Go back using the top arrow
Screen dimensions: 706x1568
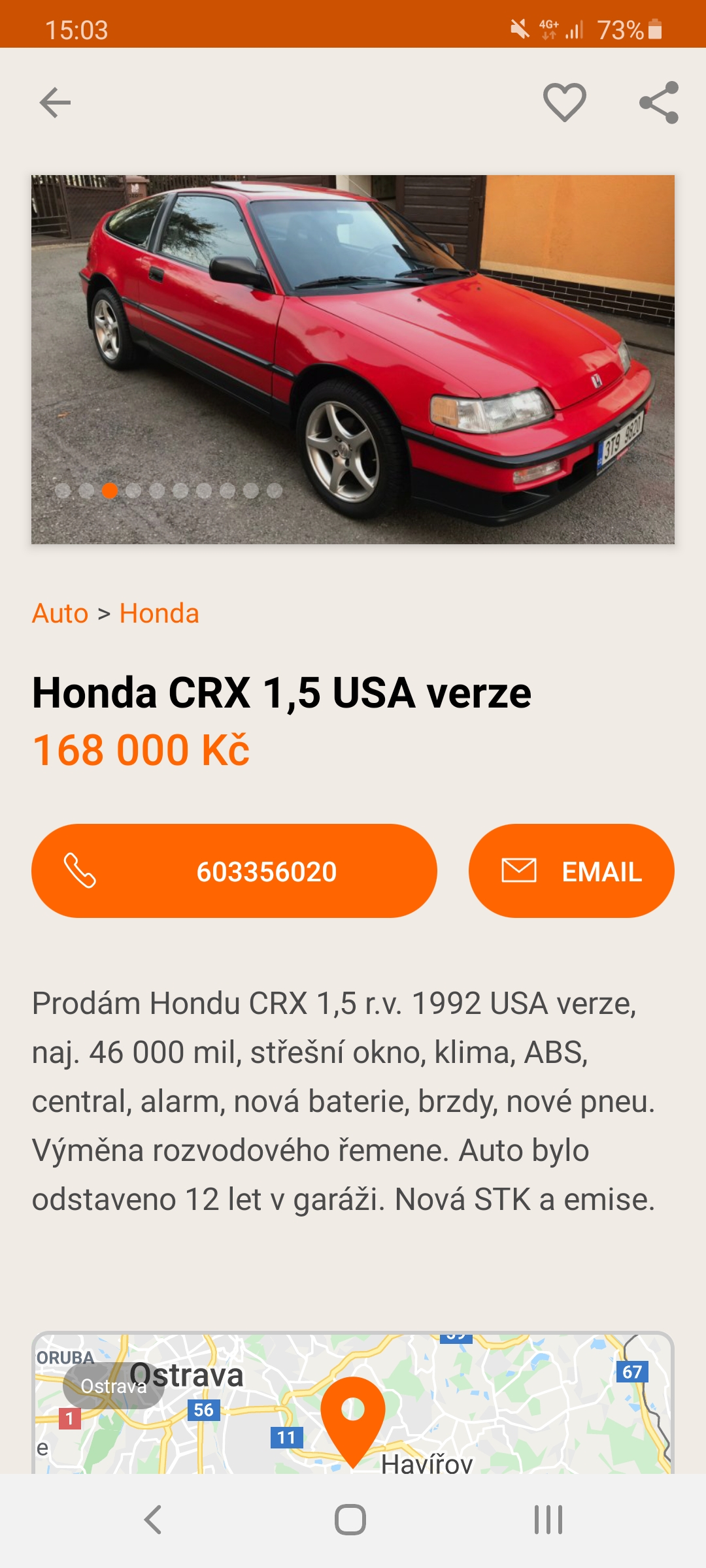55,103
